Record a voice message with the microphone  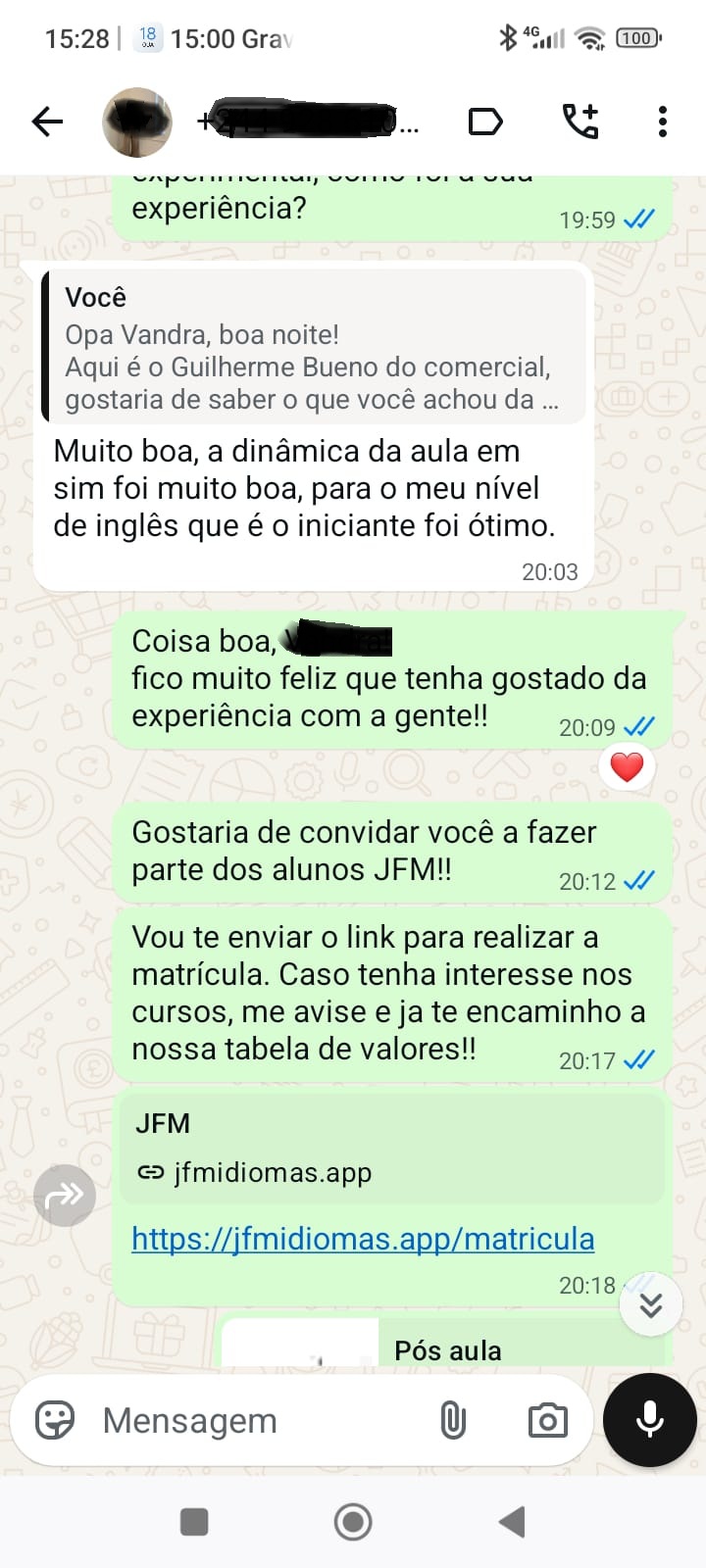[x=649, y=1420]
